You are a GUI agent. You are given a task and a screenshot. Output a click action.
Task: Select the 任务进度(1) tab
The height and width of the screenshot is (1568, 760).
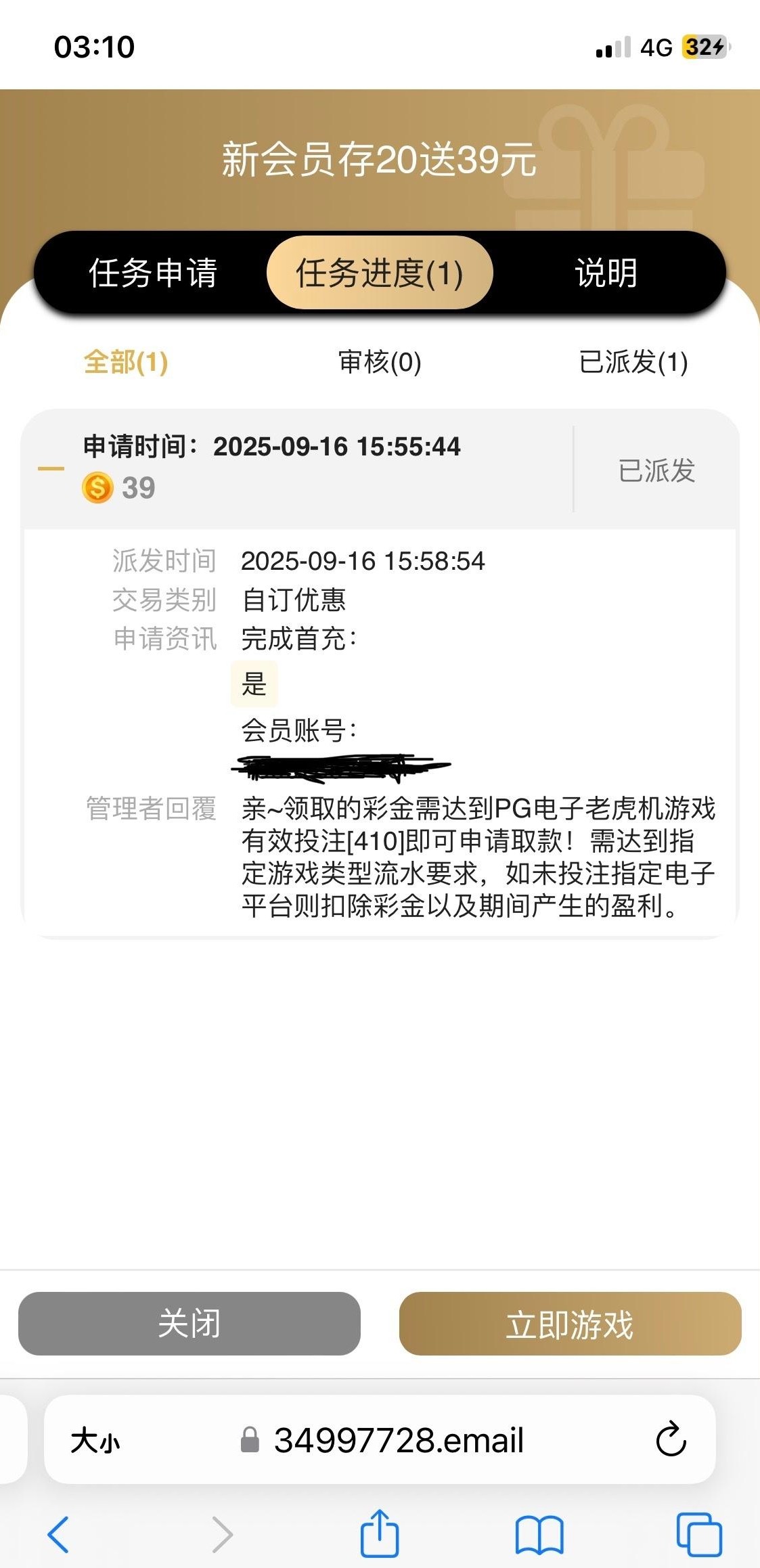380,273
